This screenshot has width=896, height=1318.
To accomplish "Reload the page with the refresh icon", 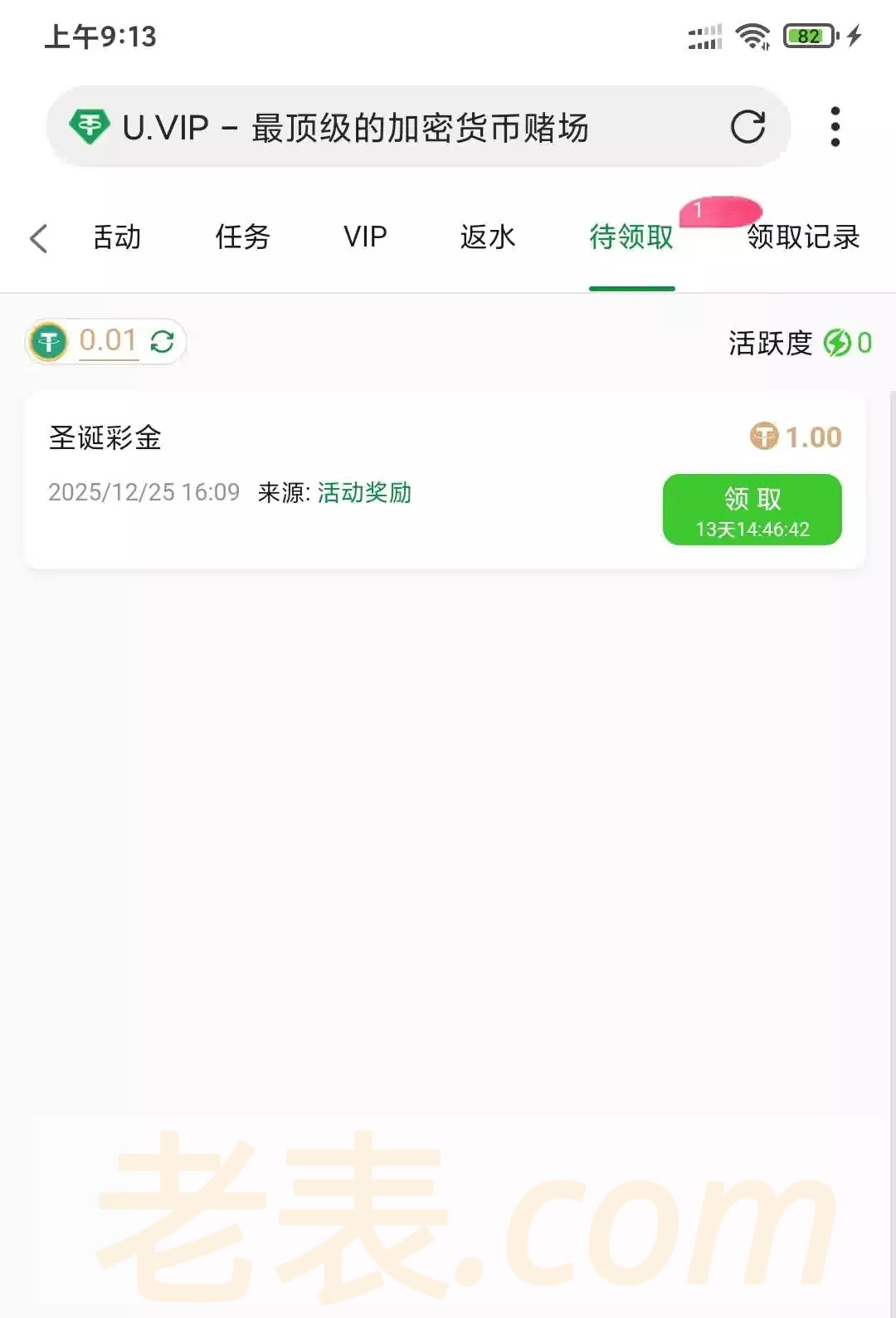I will point(747,127).
